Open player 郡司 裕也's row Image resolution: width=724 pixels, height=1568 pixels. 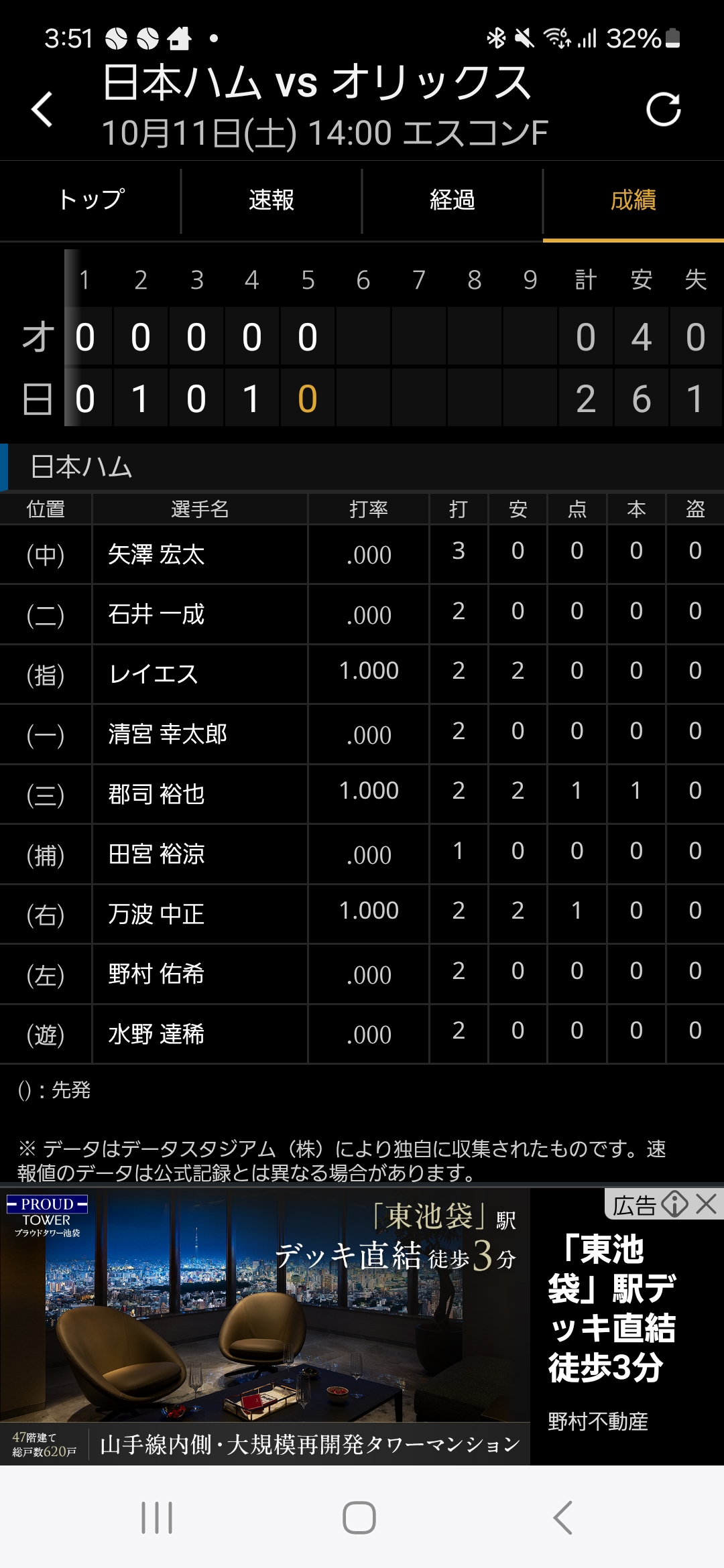pos(156,794)
